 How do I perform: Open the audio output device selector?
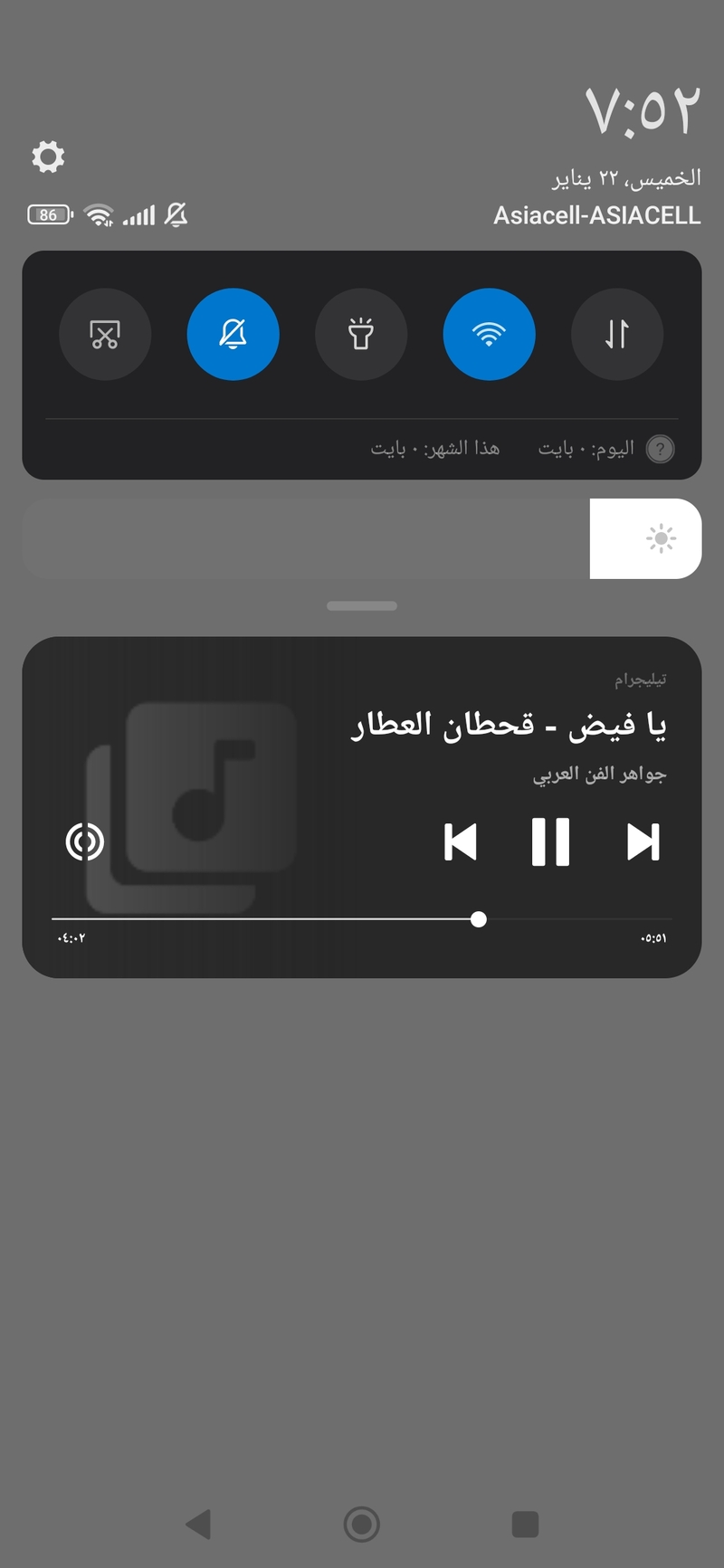[x=85, y=842]
